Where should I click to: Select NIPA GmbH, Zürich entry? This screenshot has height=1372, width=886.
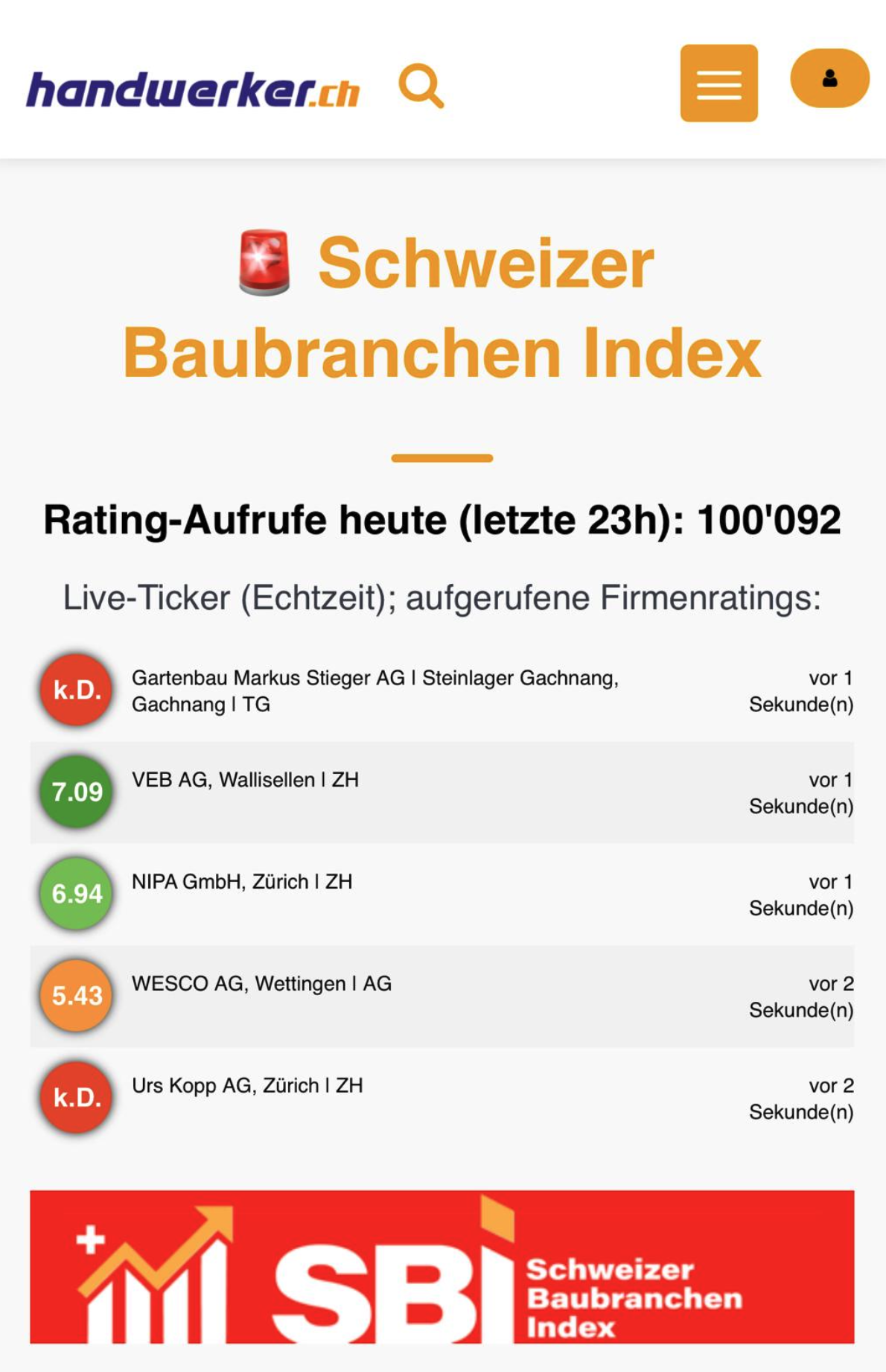[x=242, y=882]
